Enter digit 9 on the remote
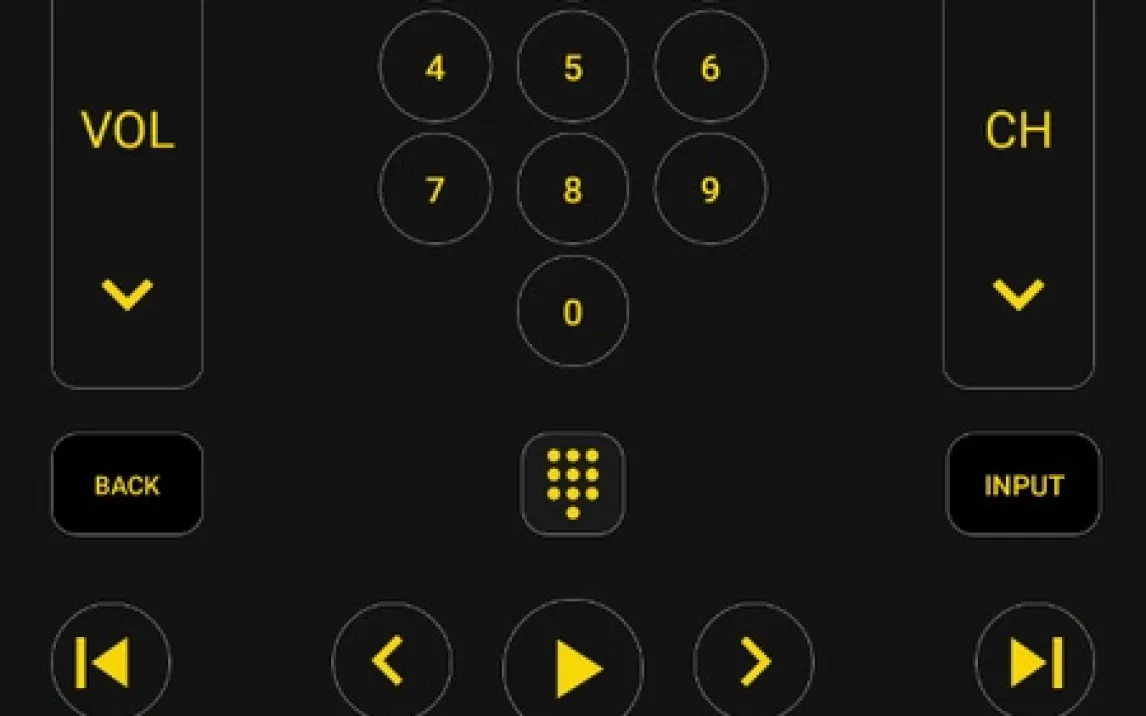 click(x=710, y=189)
